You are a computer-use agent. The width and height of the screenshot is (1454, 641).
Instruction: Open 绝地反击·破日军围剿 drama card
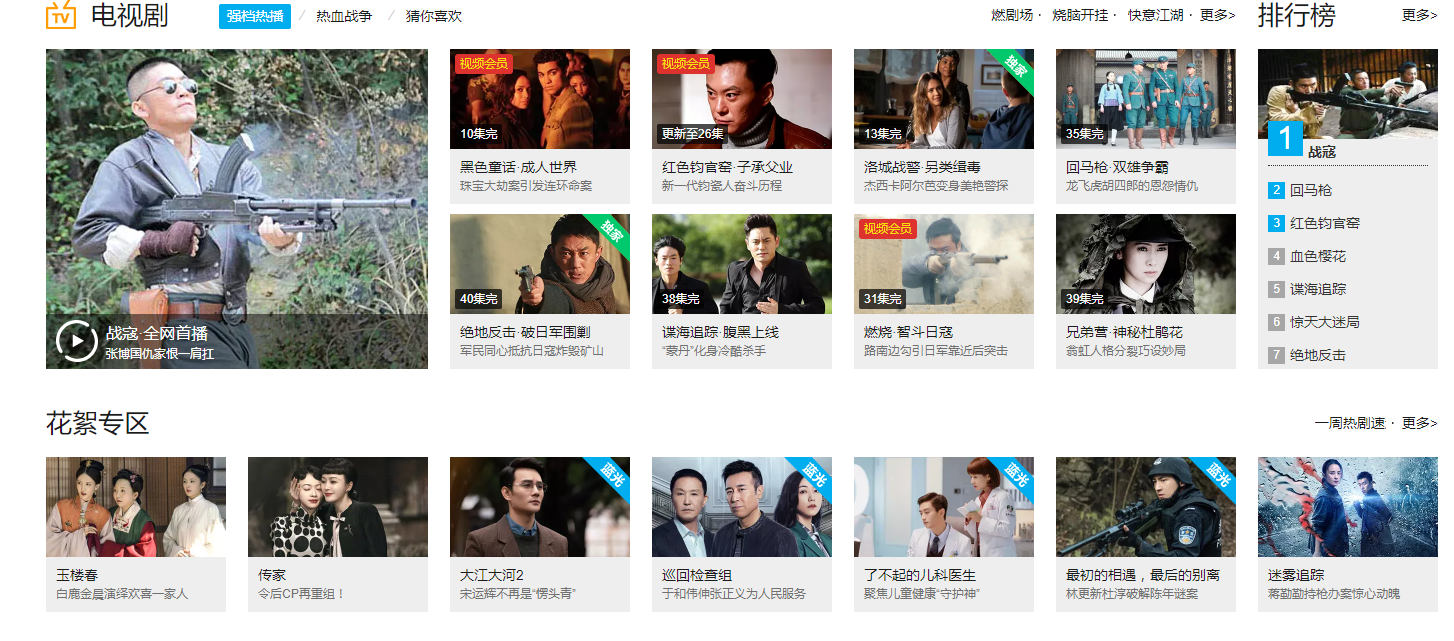click(540, 265)
